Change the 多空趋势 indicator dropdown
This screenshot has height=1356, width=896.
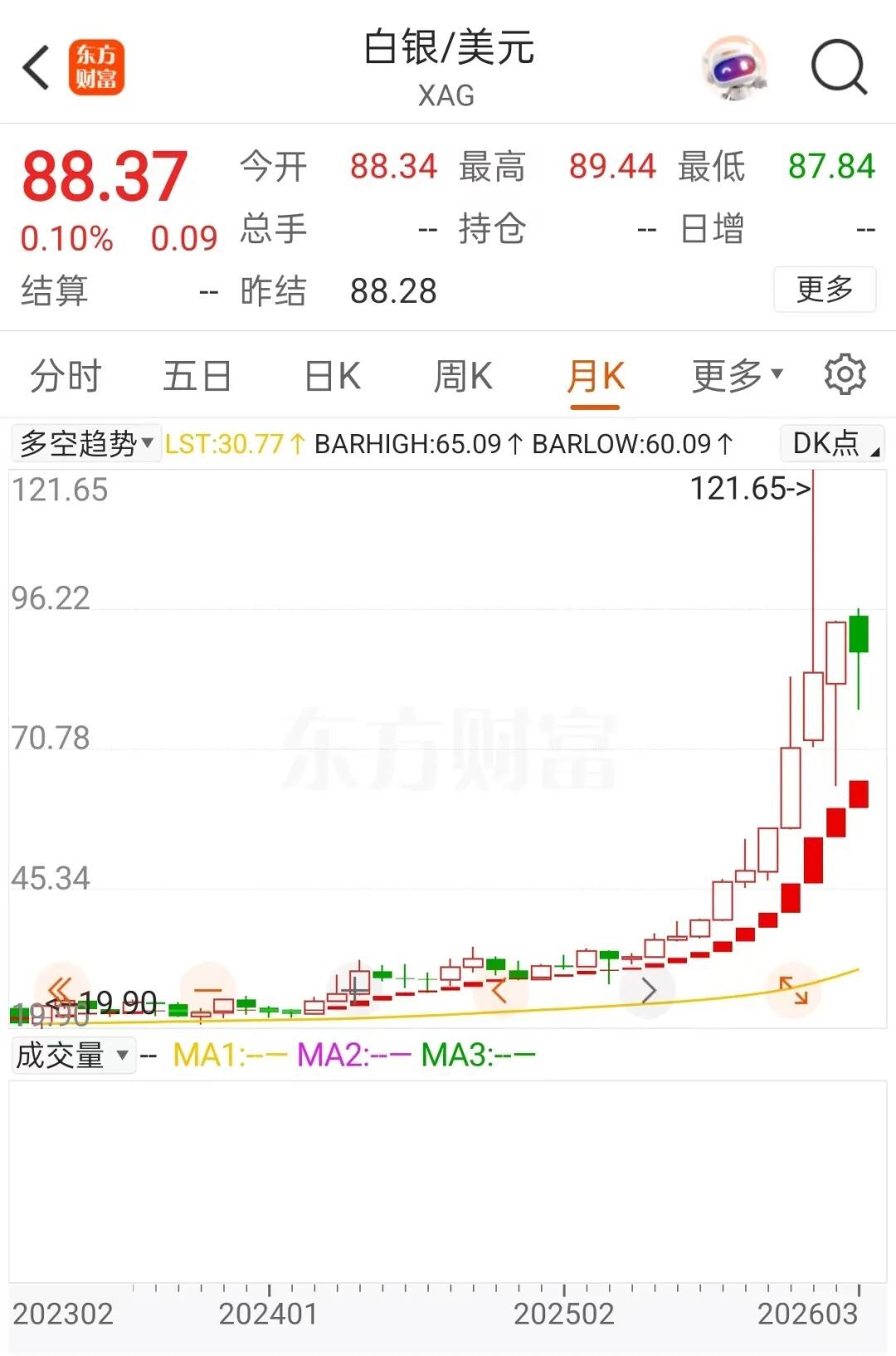click(86, 444)
